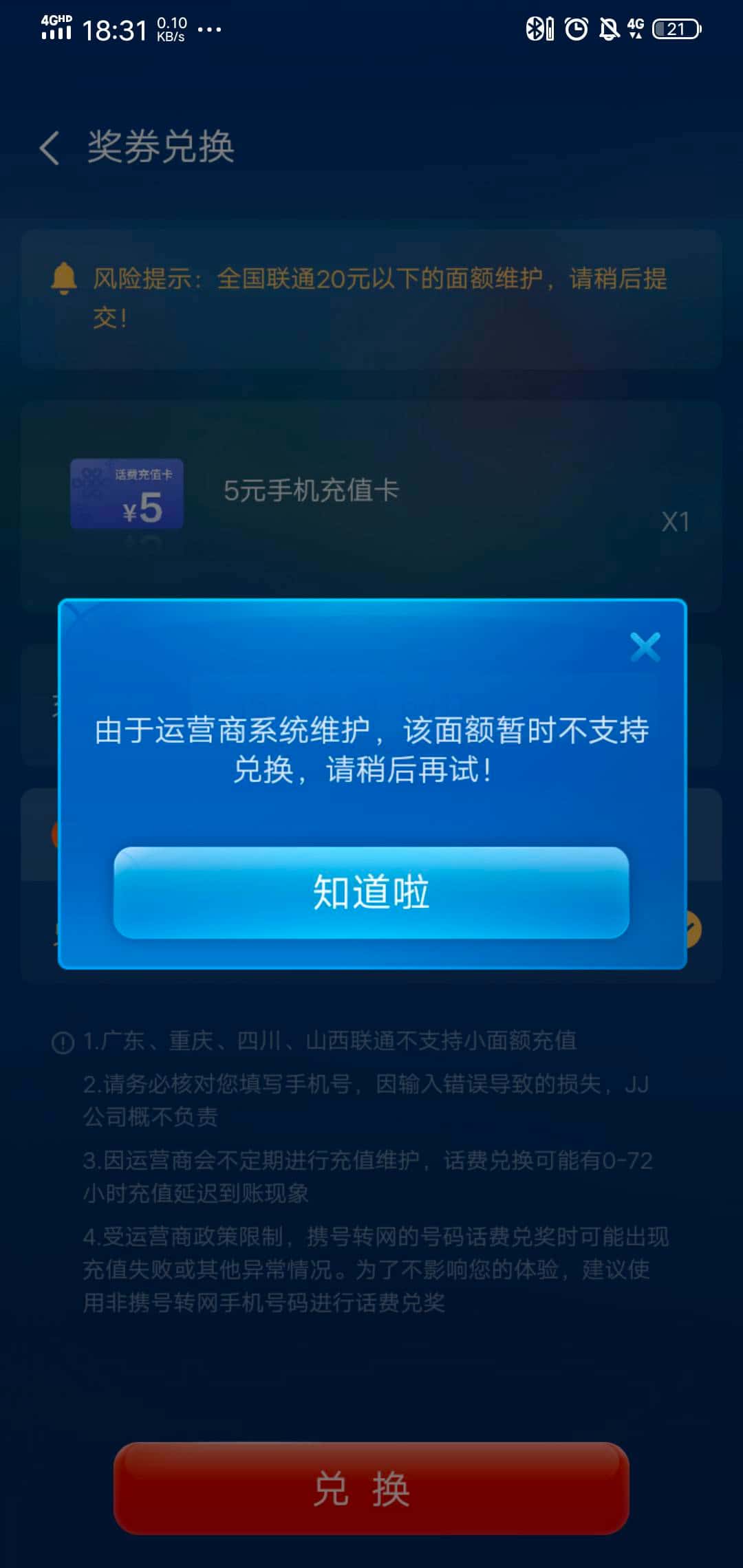
Task: Tap 知道啦 to acknowledge the maintenance notice
Action: pos(371,891)
